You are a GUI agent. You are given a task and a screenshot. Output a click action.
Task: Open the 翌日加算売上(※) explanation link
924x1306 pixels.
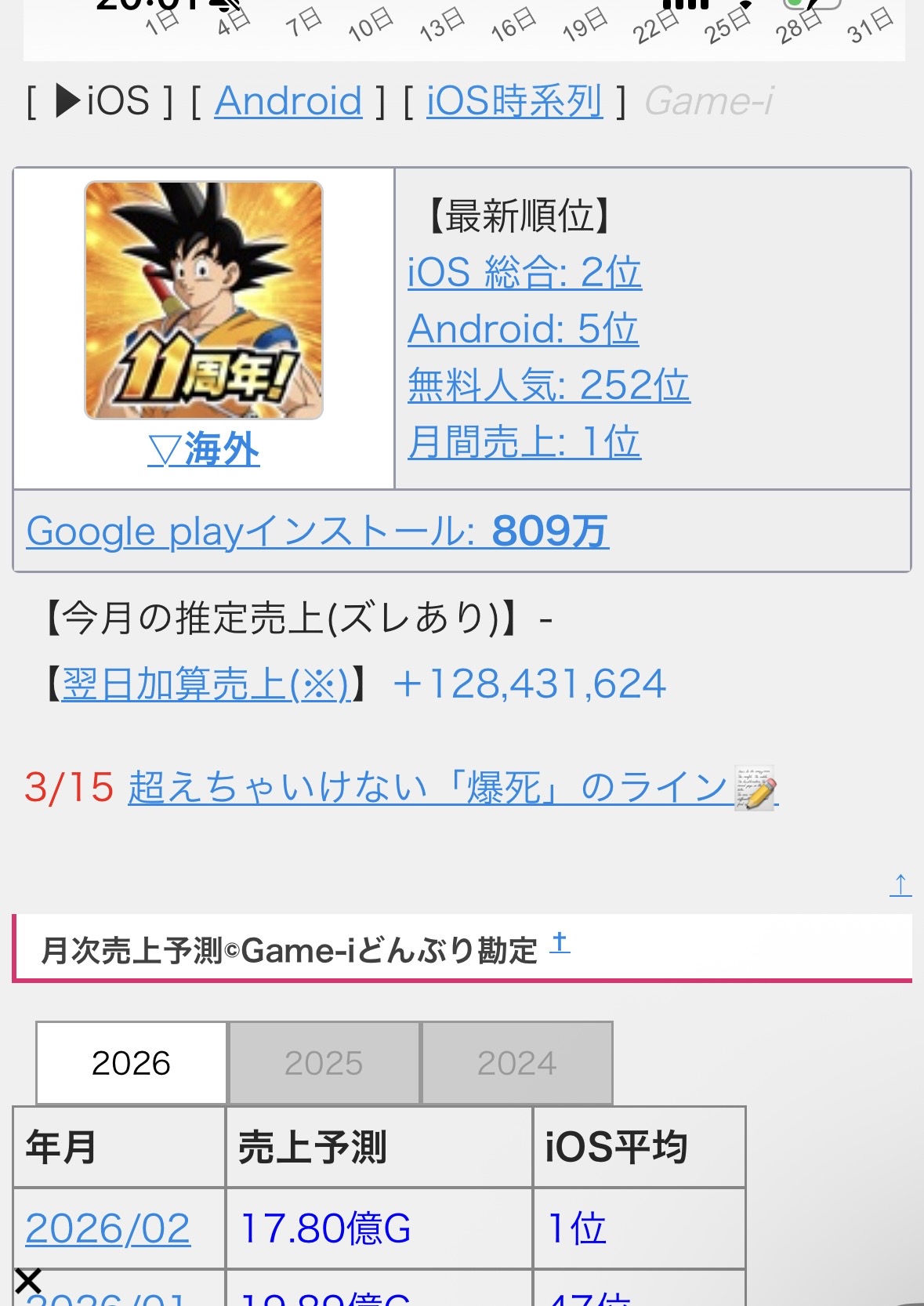point(205,684)
